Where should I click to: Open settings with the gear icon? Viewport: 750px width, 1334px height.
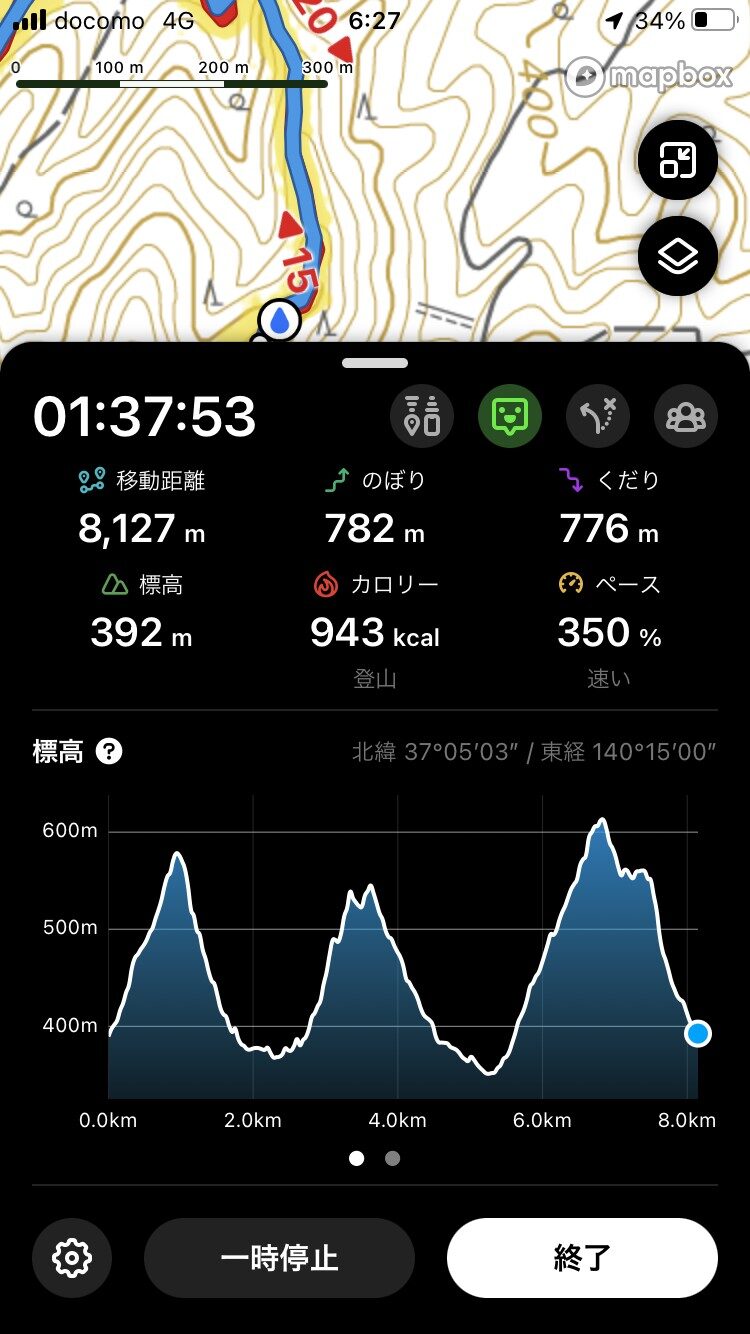[x=72, y=1257]
